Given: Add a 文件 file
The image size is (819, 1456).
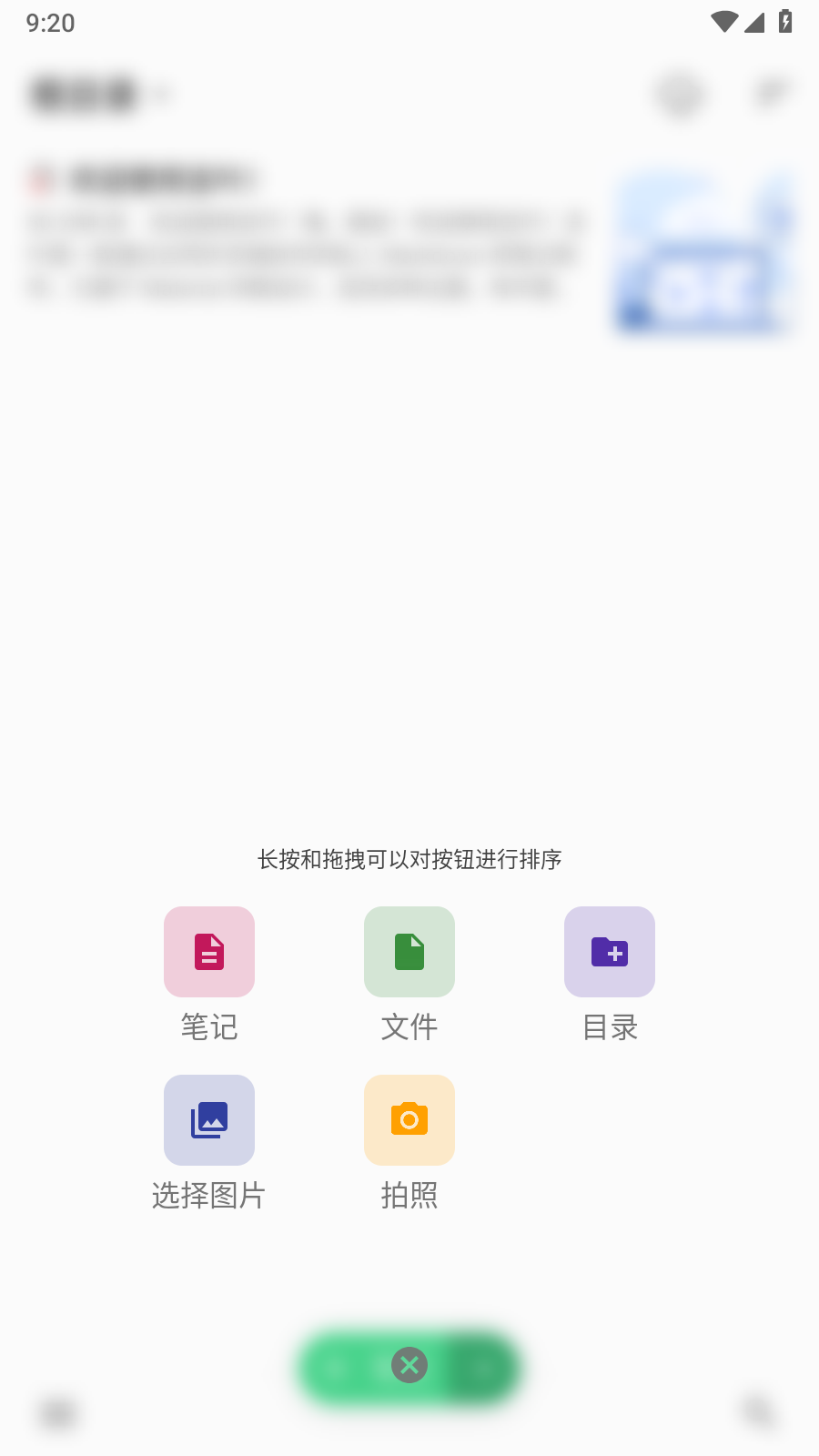Looking at the screenshot, I should coord(409,952).
